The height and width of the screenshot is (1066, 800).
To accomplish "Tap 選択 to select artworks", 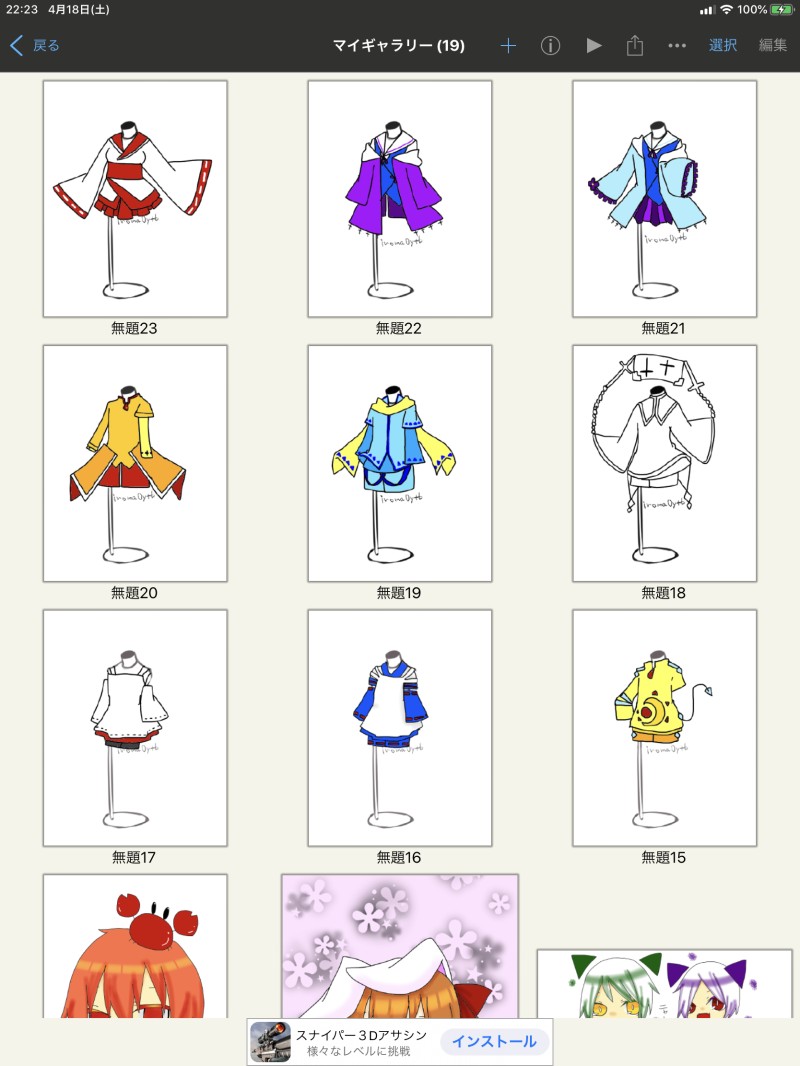I will click(723, 45).
